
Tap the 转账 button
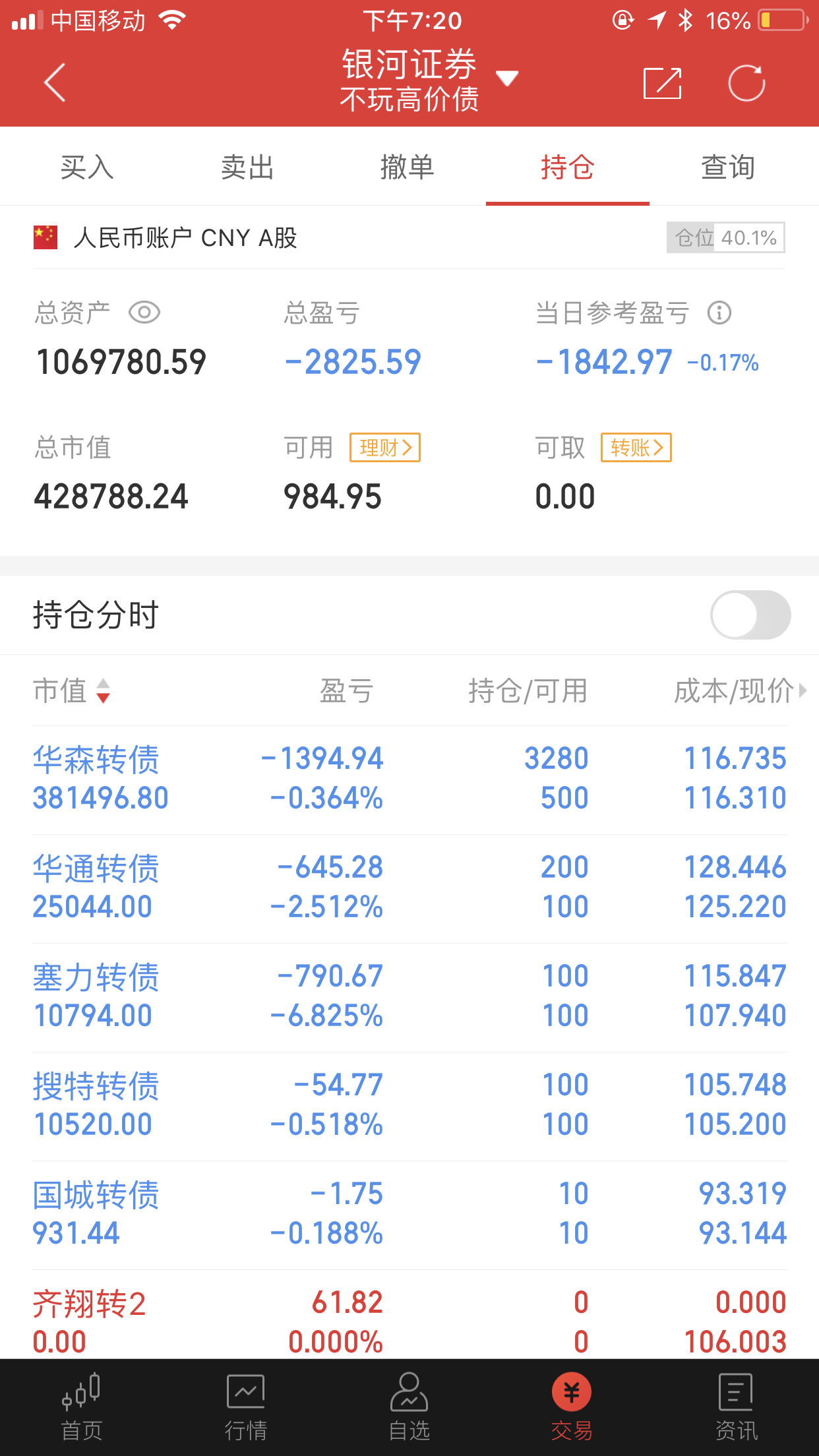[x=636, y=448]
